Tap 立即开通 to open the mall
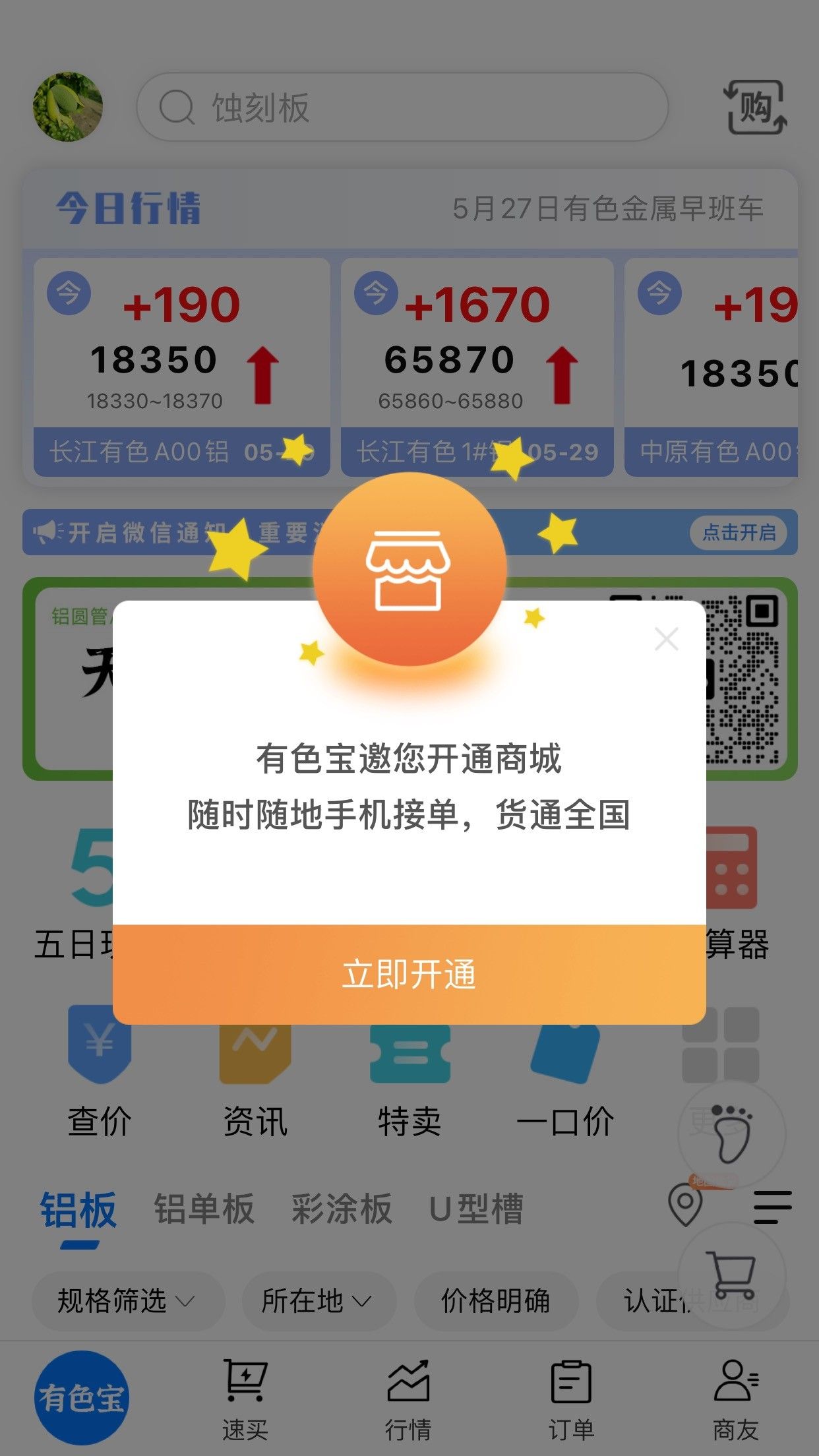The width and height of the screenshot is (819, 1456). [409, 974]
